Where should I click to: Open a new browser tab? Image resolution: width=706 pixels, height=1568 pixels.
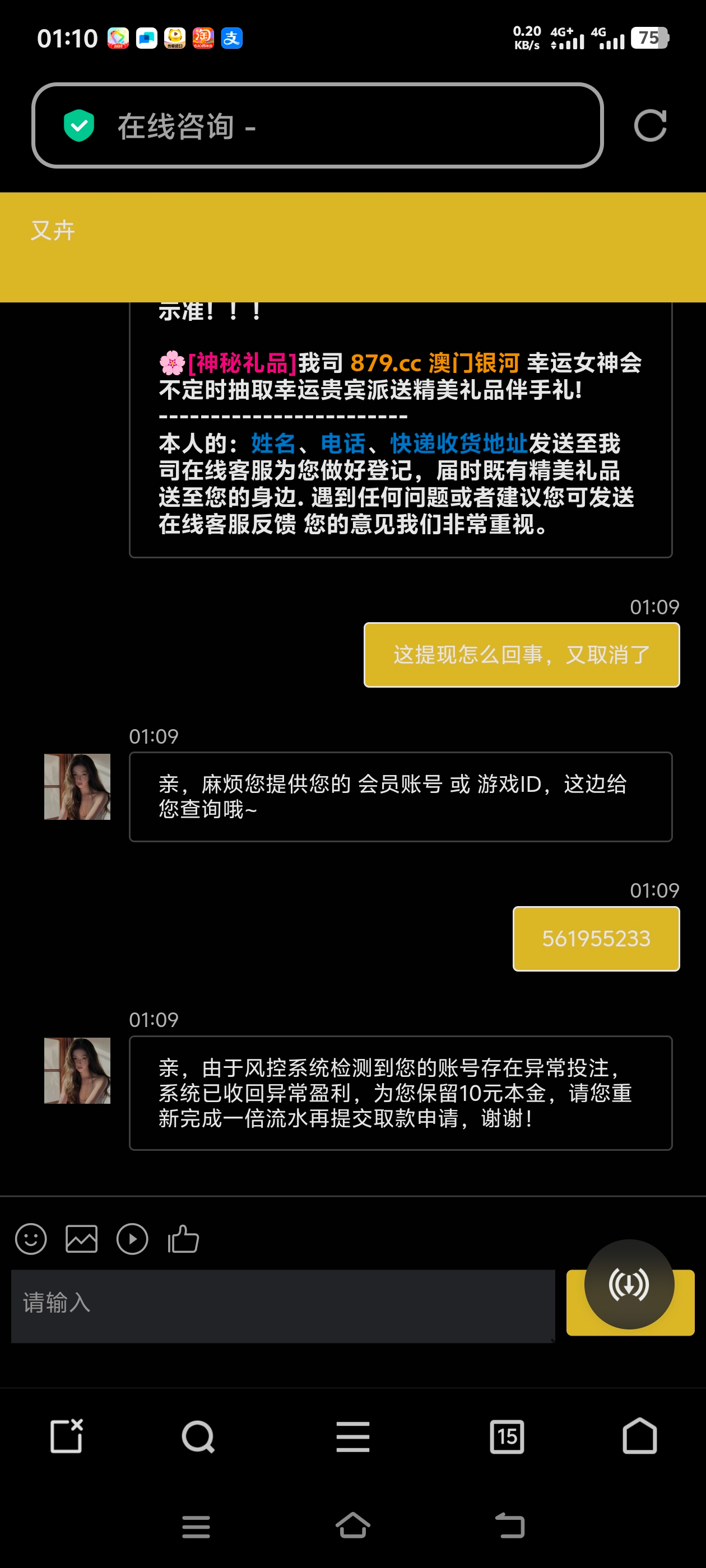coord(66,1436)
